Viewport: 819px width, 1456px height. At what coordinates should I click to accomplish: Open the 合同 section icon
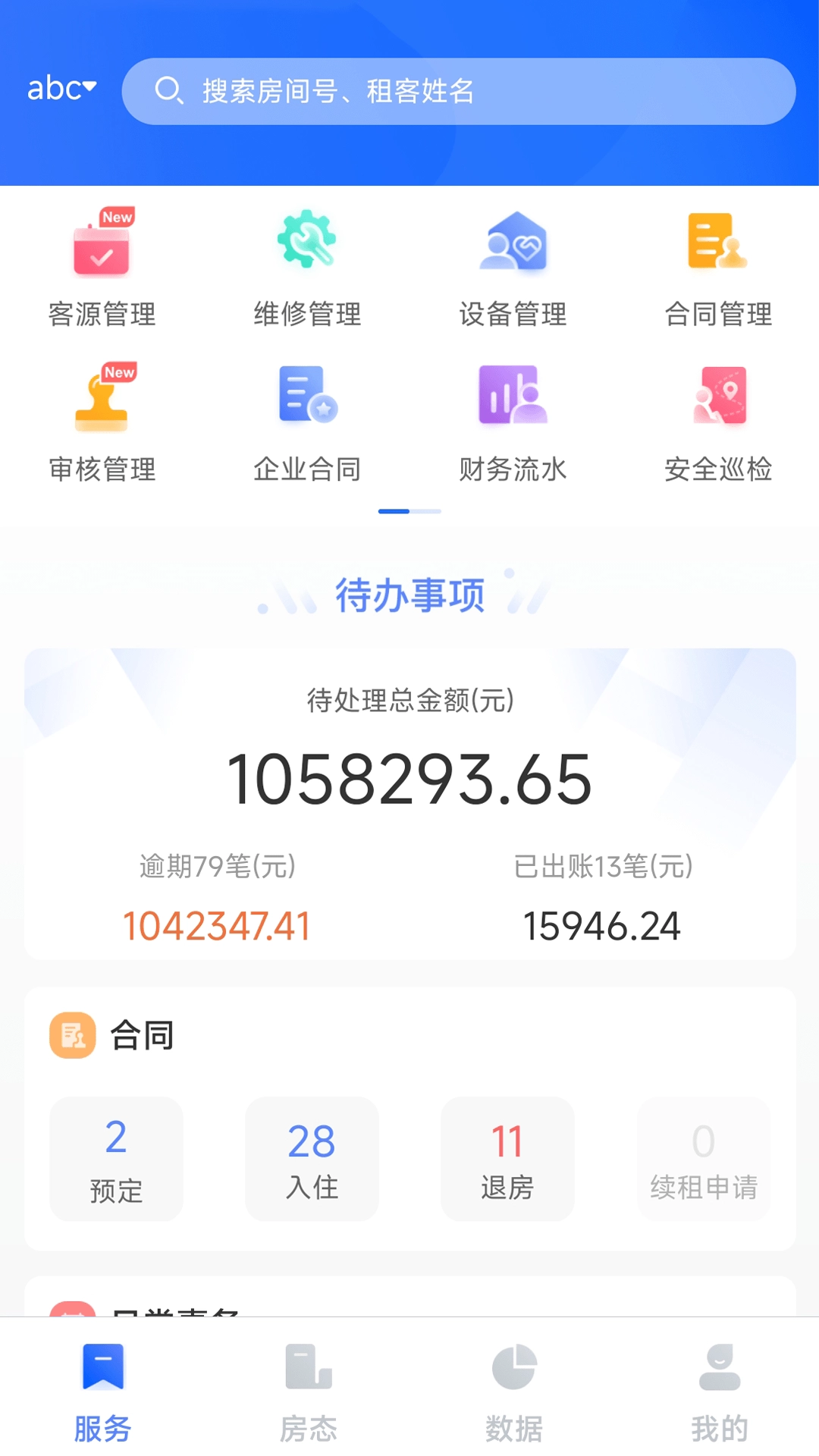coord(72,1034)
